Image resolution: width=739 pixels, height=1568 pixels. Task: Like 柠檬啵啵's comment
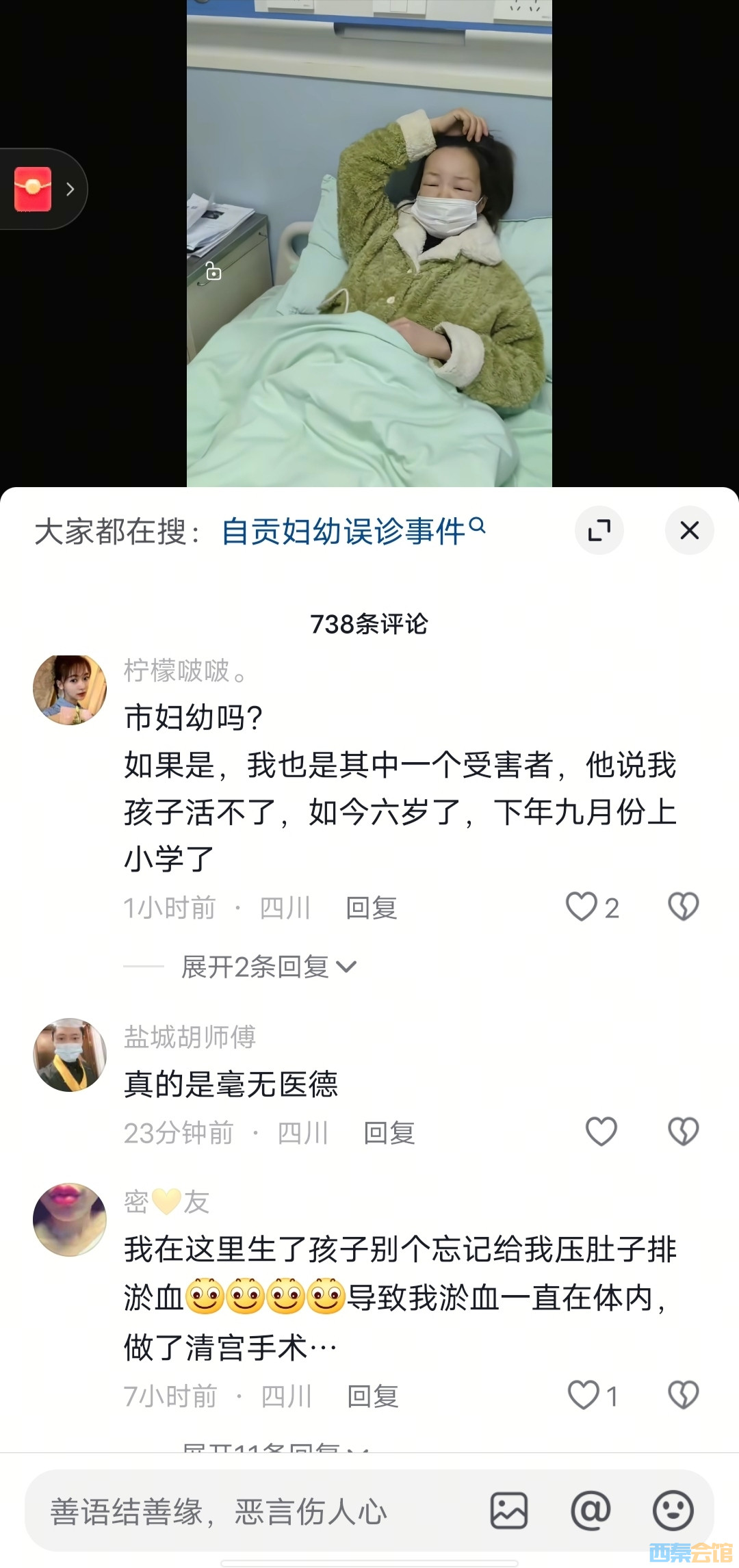pos(582,907)
